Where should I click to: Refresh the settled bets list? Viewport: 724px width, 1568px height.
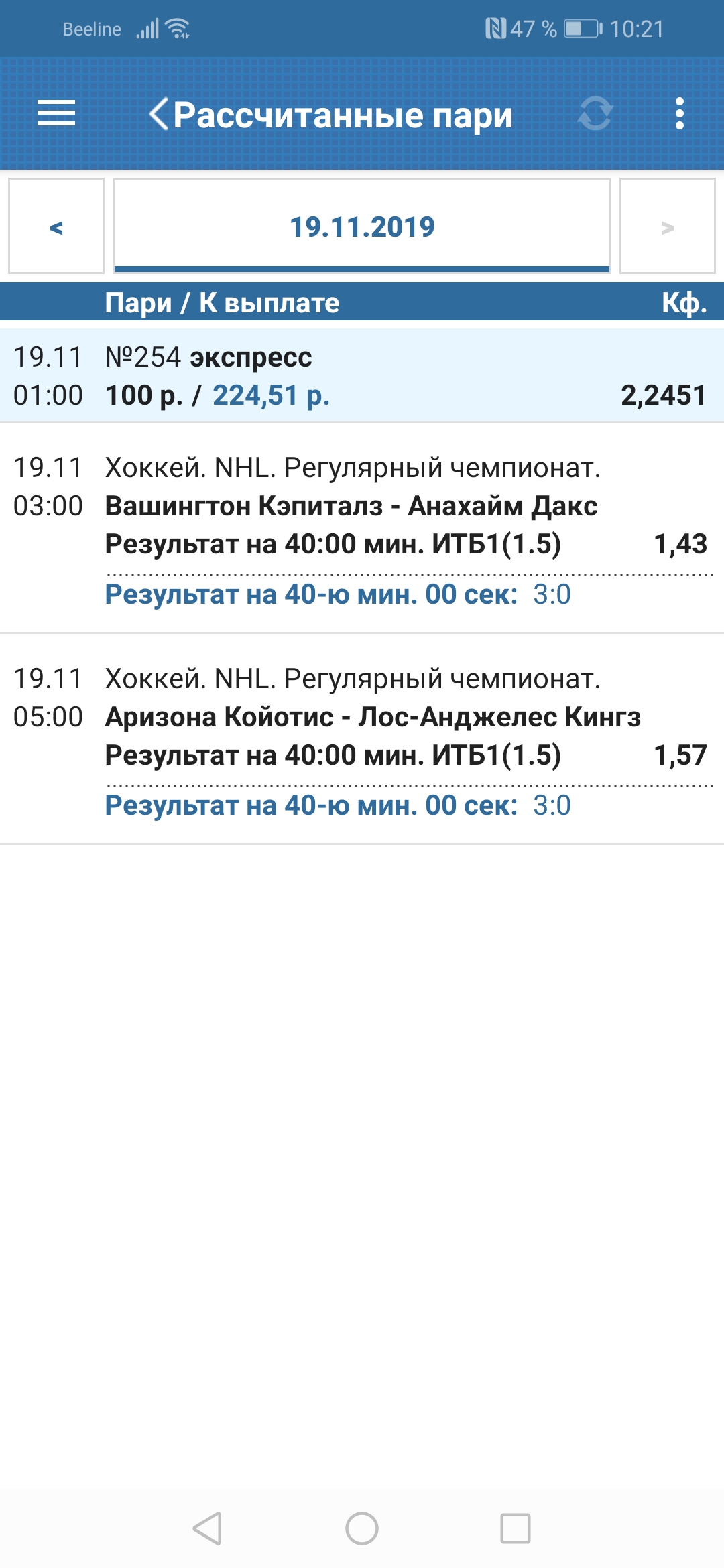(595, 114)
